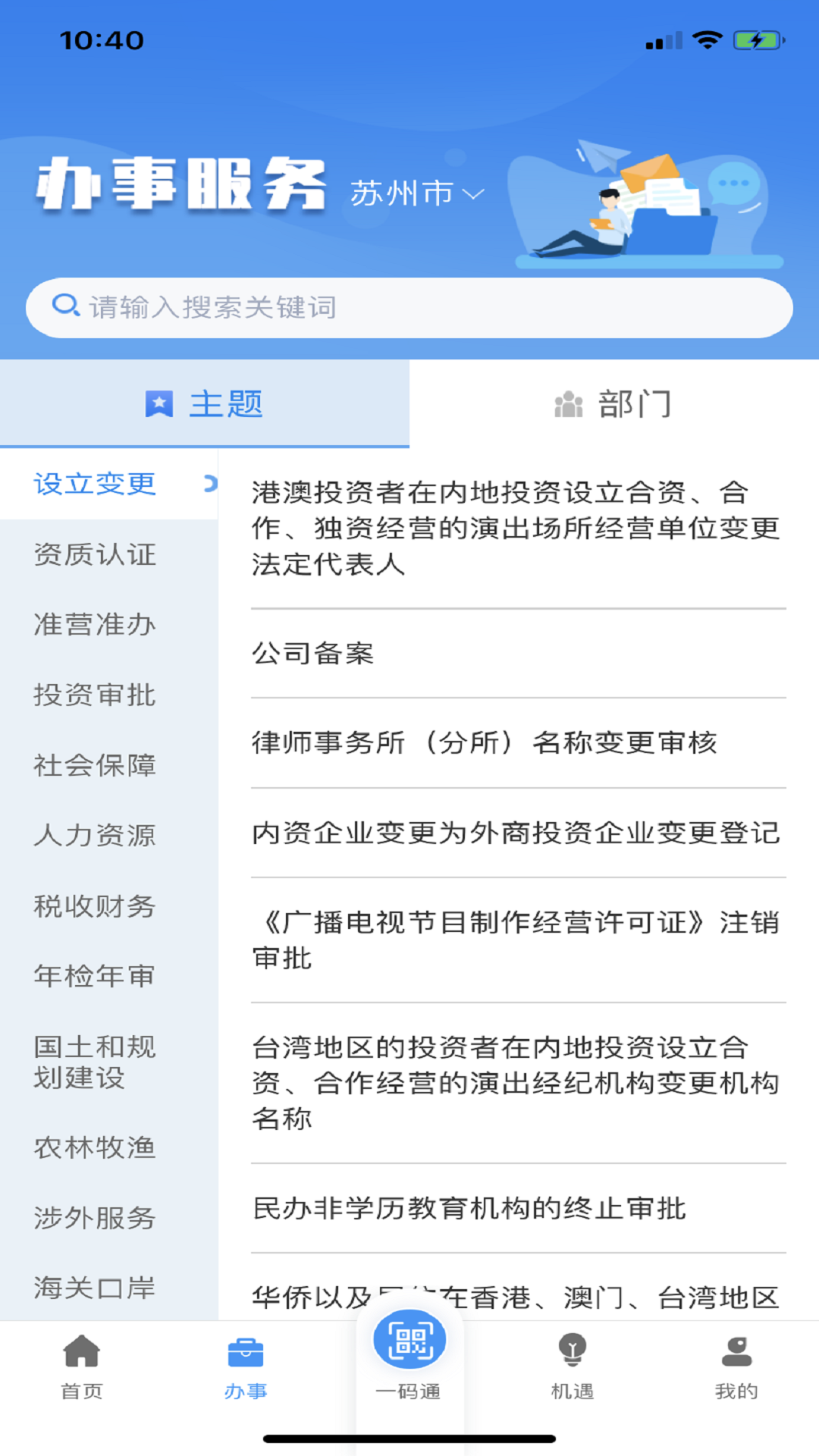
Task: Select 准营准办 category
Action: tap(95, 624)
